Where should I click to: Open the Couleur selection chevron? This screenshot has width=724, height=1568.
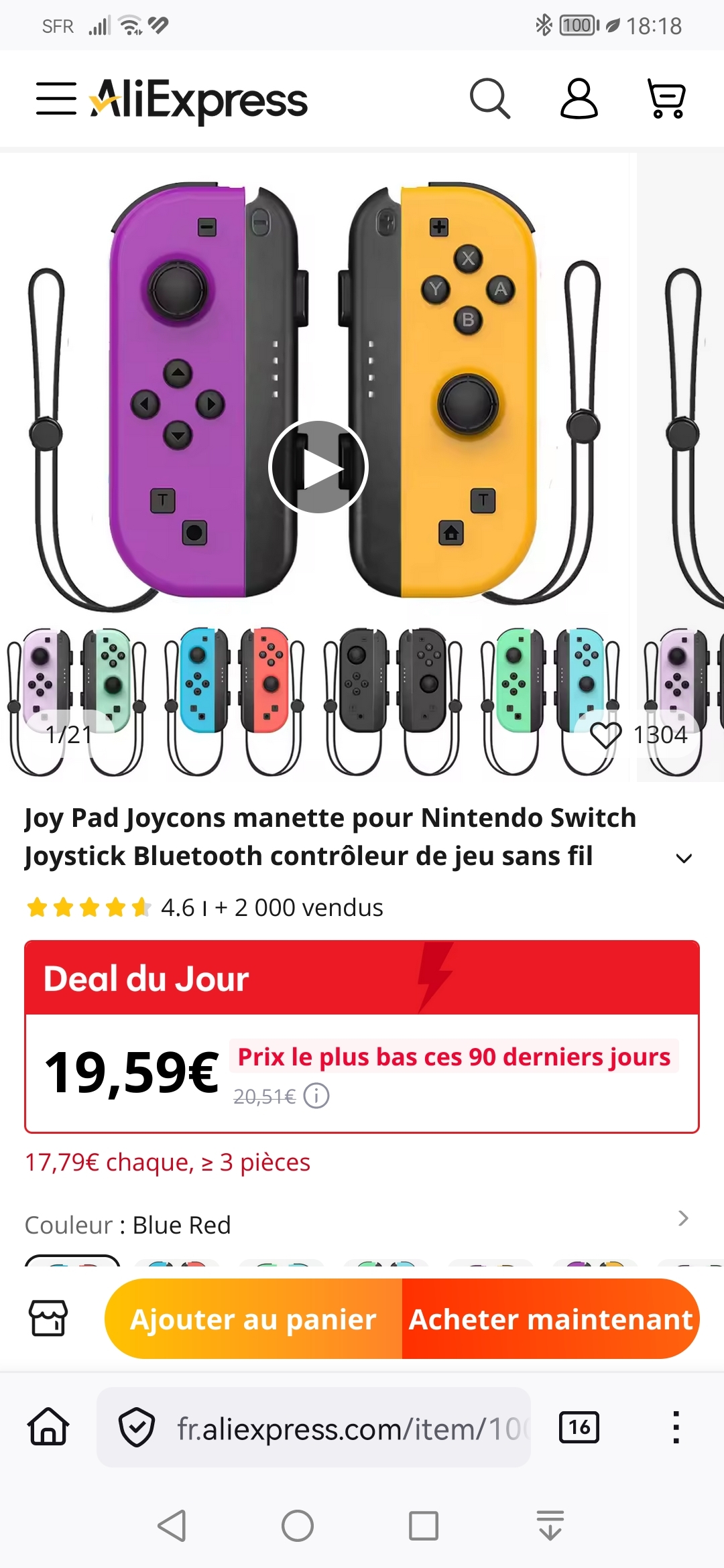pos(683,1218)
